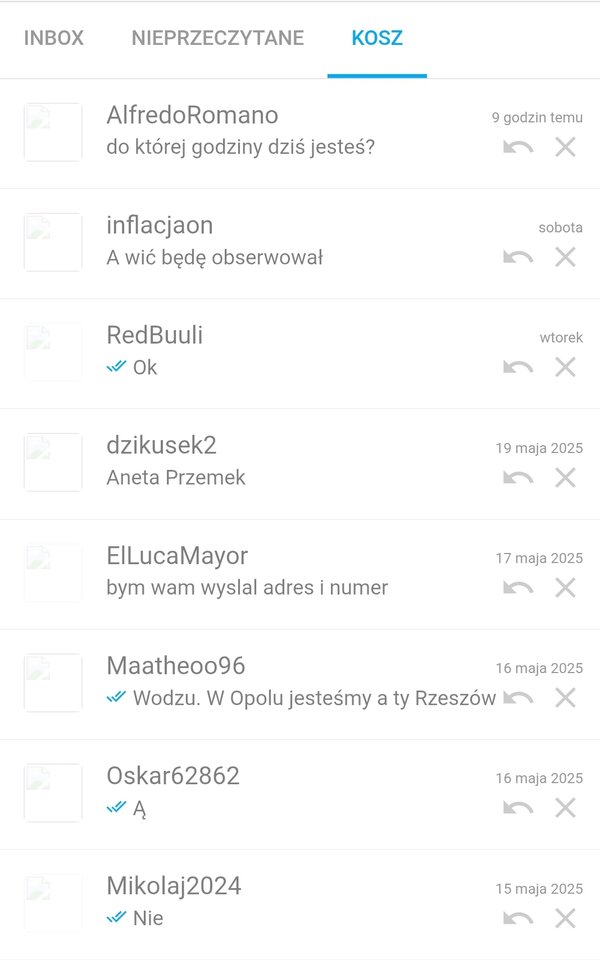The width and height of the screenshot is (600, 960).
Task: Open the thread with RedBuuli
Action: pyautogui.click(x=300, y=354)
